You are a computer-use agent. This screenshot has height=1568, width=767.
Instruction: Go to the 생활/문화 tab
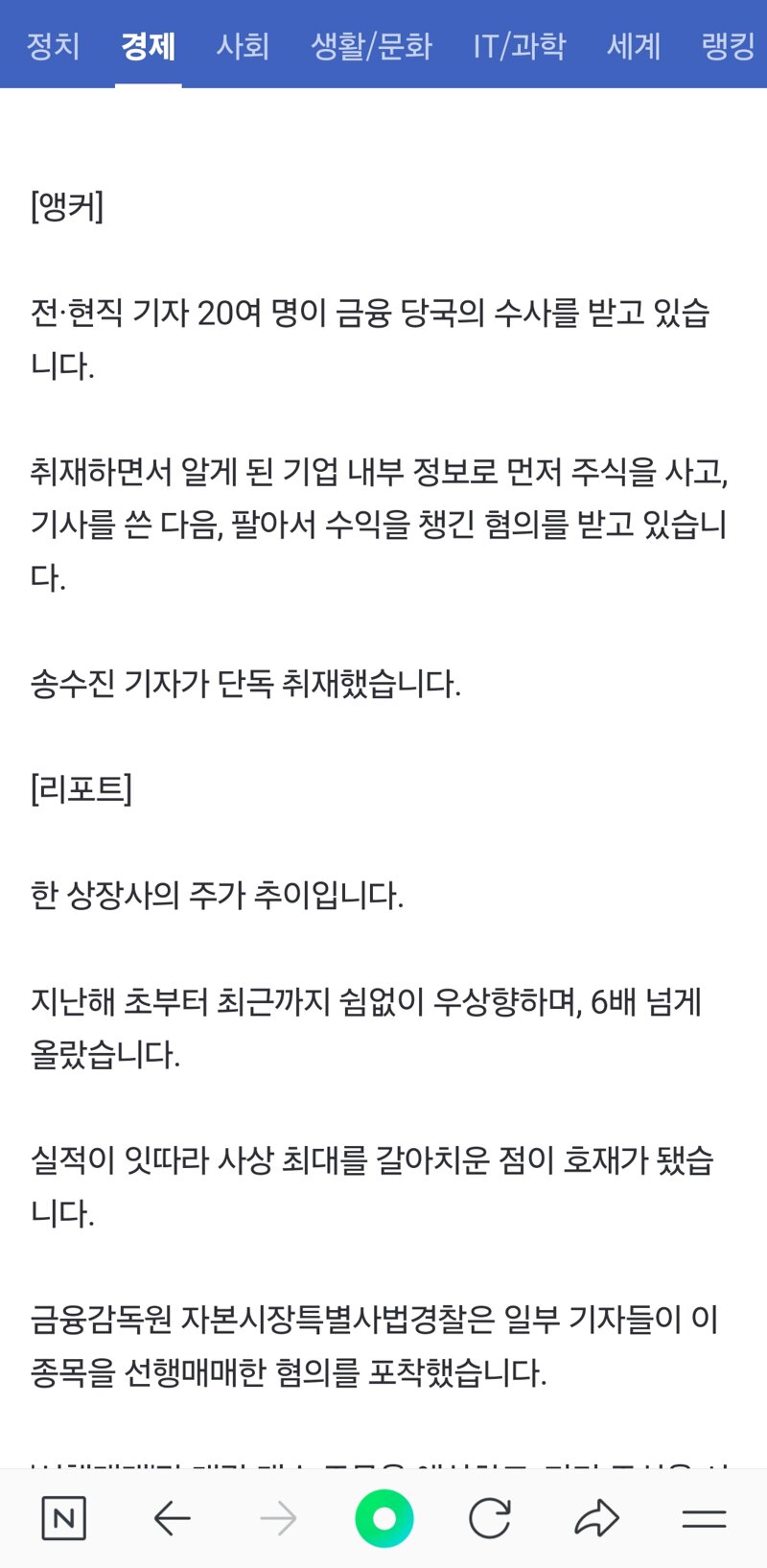click(x=371, y=45)
